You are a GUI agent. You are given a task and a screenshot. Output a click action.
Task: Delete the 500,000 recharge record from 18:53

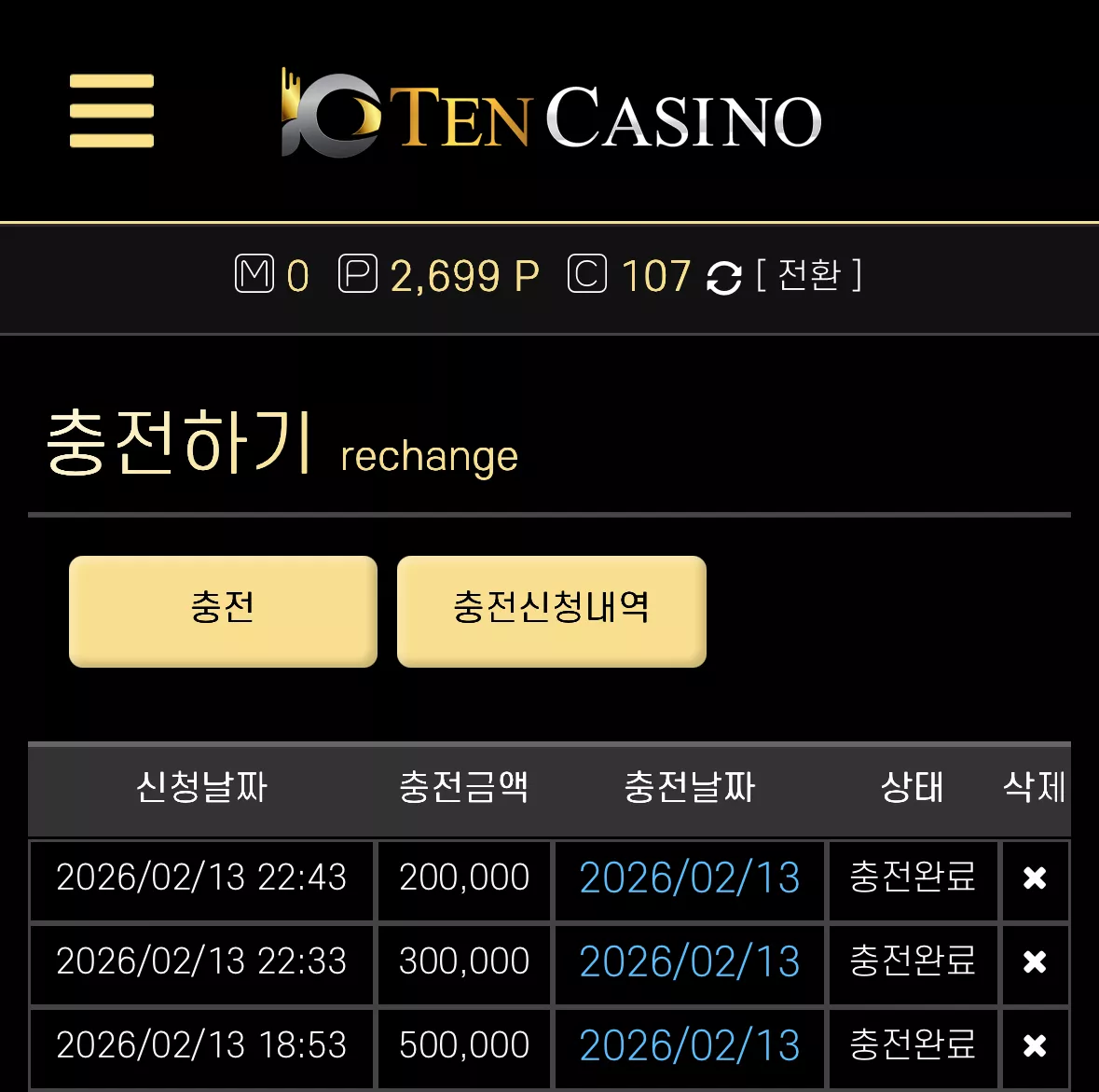[x=1035, y=1045]
